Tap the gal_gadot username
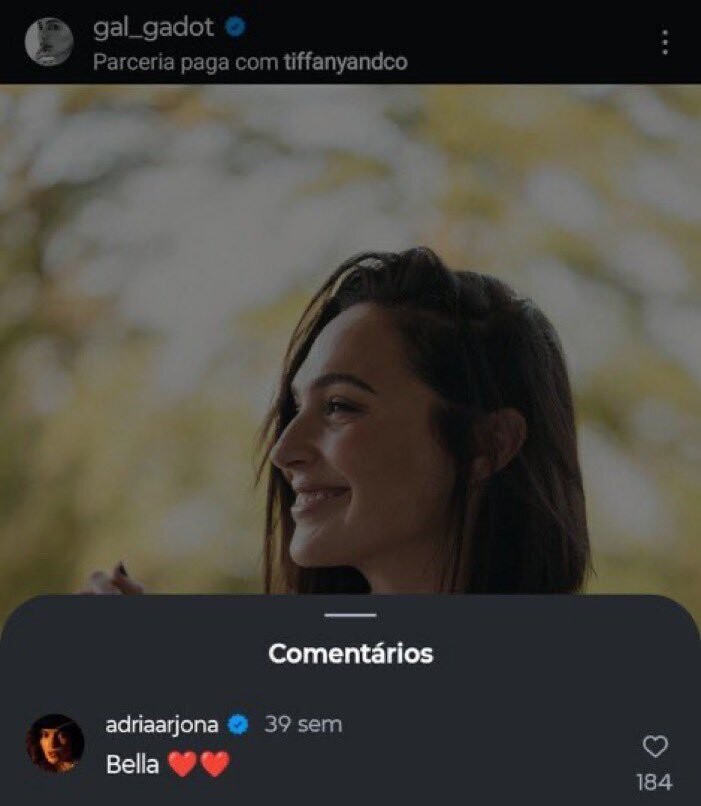This screenshot has height=806, width=701. [x=153, y=27]
